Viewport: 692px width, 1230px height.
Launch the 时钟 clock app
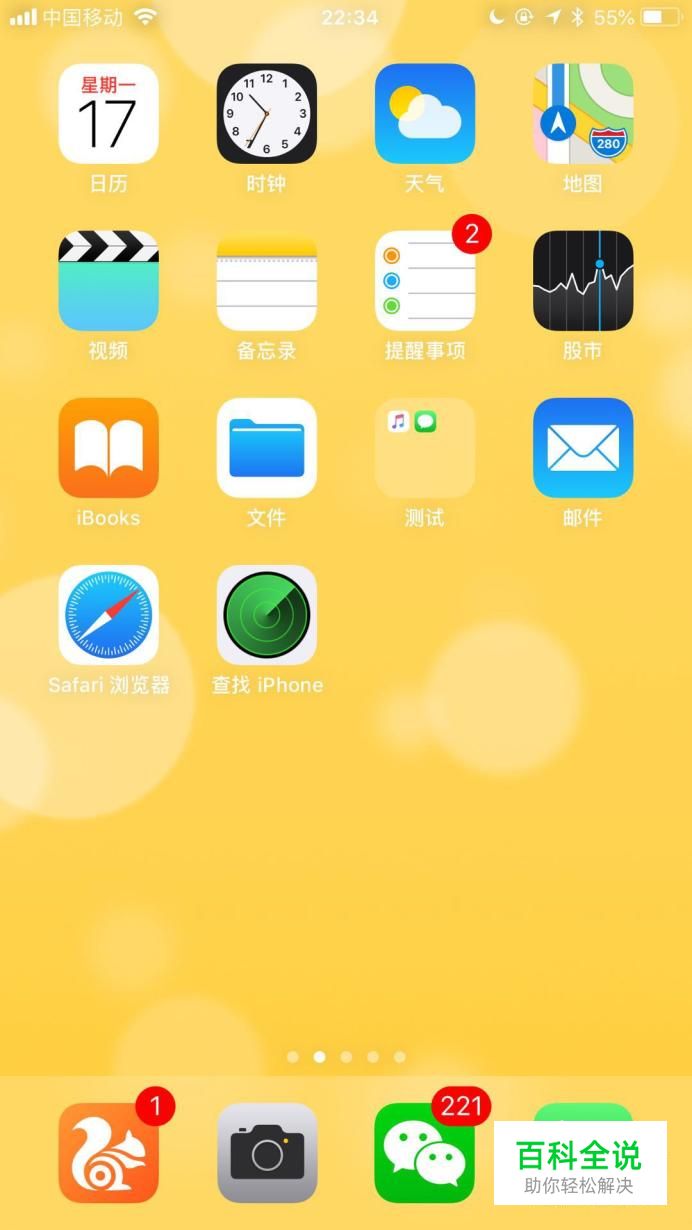(x=266, y=113)
